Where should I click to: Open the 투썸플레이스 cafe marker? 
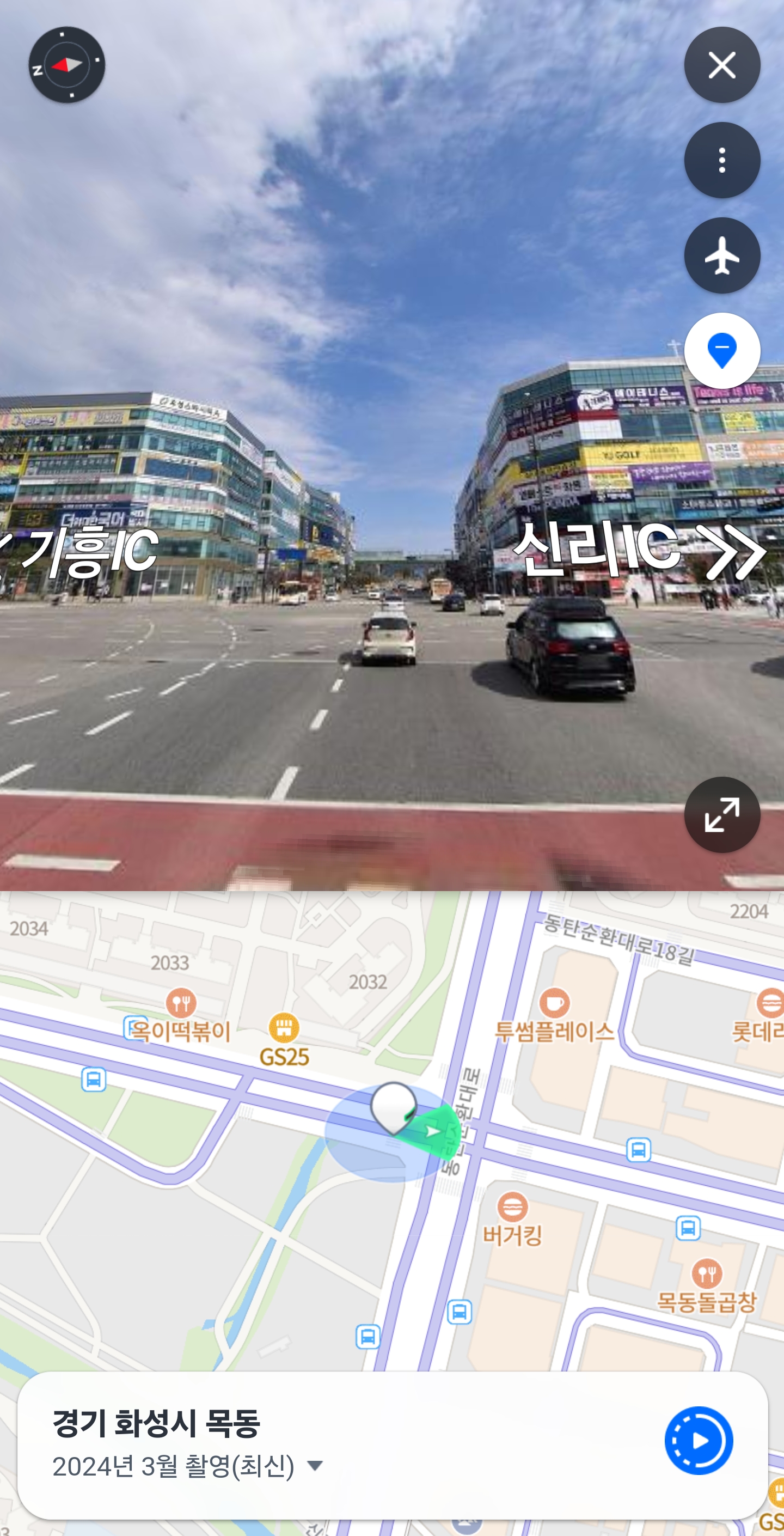coord(554,1003)
